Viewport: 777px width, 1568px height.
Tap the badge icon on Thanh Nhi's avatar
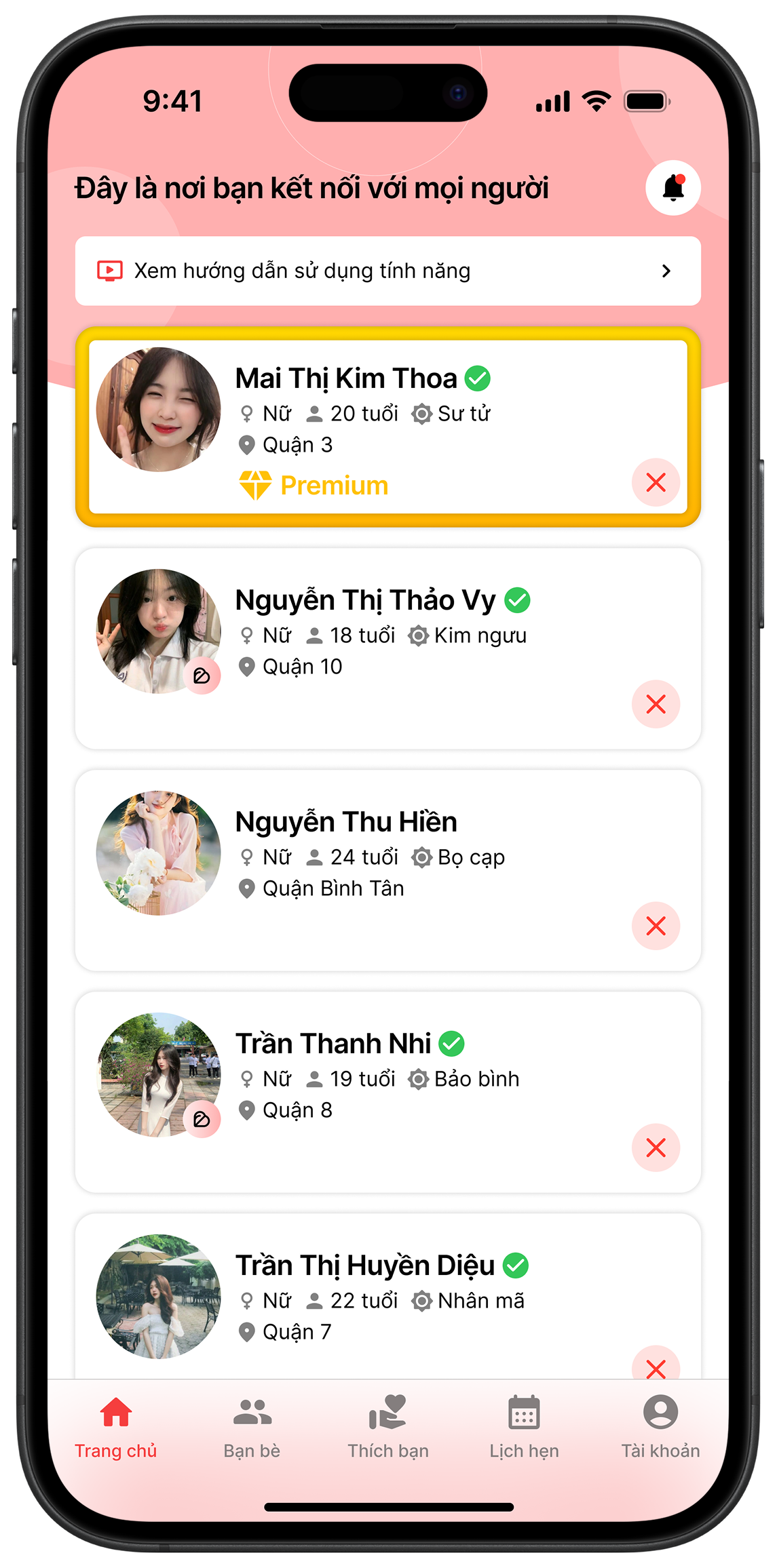[202, 1119]
